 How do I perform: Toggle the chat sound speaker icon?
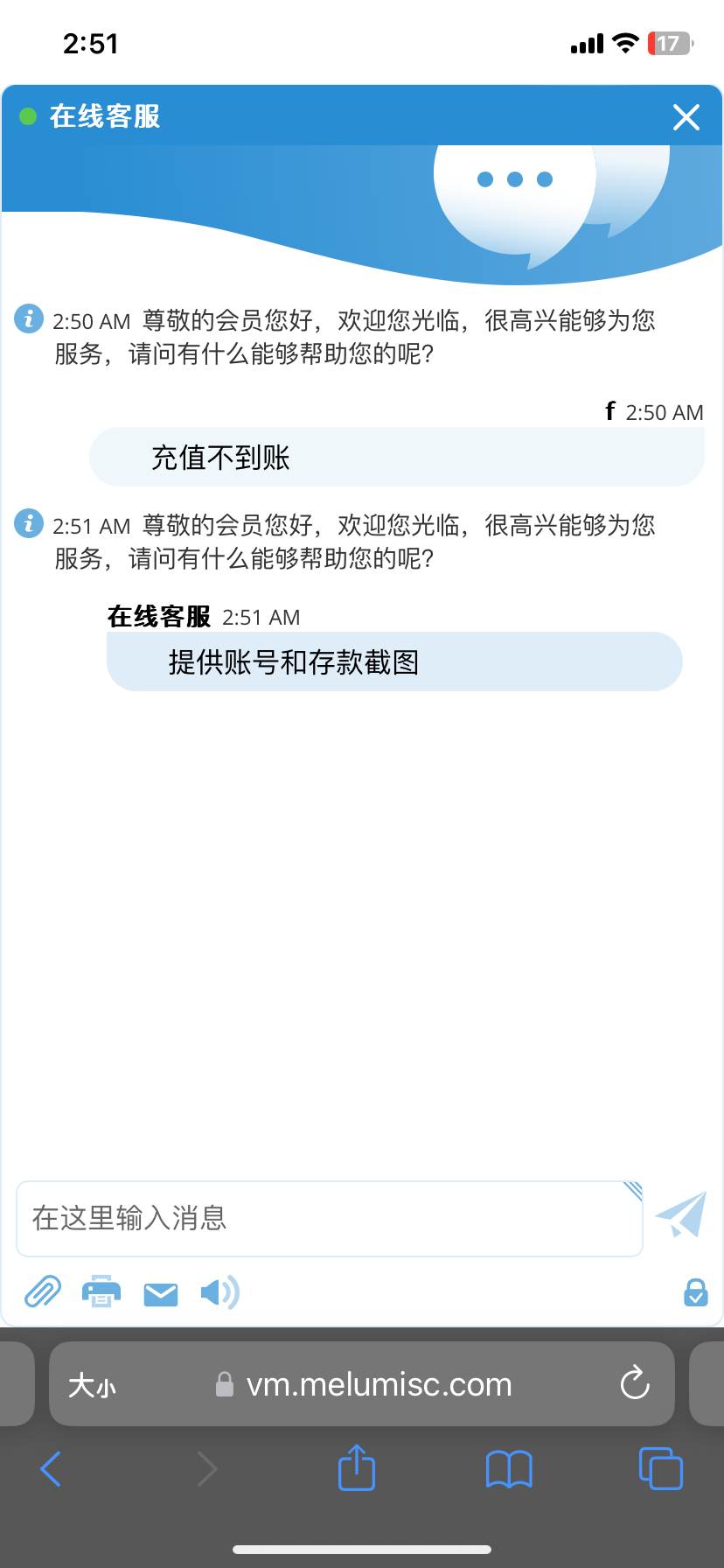[x=219, y=1291]
